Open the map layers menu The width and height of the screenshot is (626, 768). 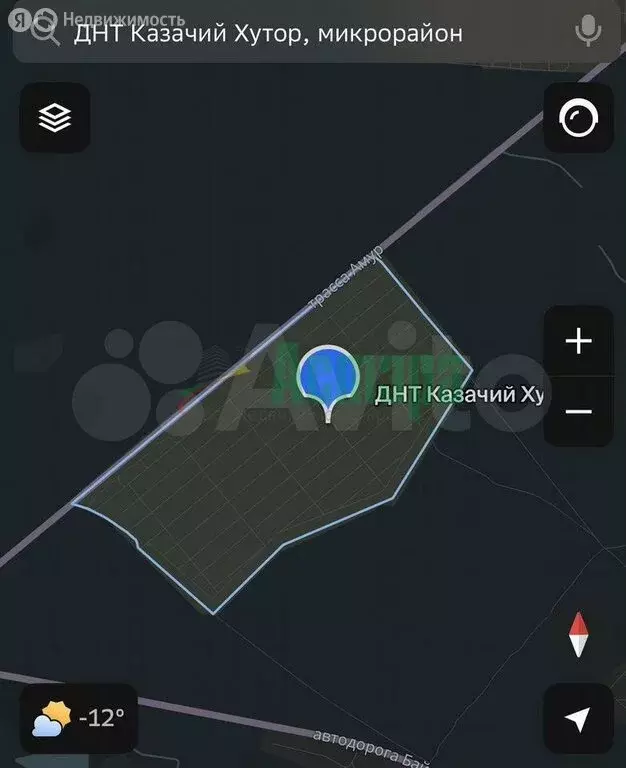tap(55, 118)
